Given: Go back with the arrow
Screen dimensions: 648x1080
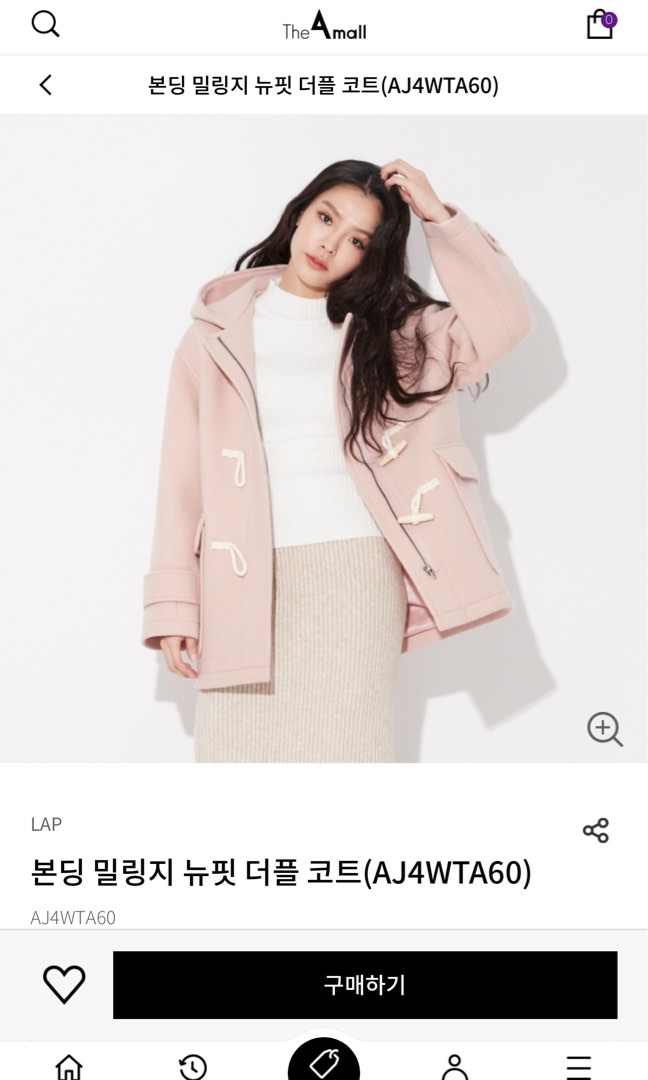Looking at the screenshot, I should 45,85.
